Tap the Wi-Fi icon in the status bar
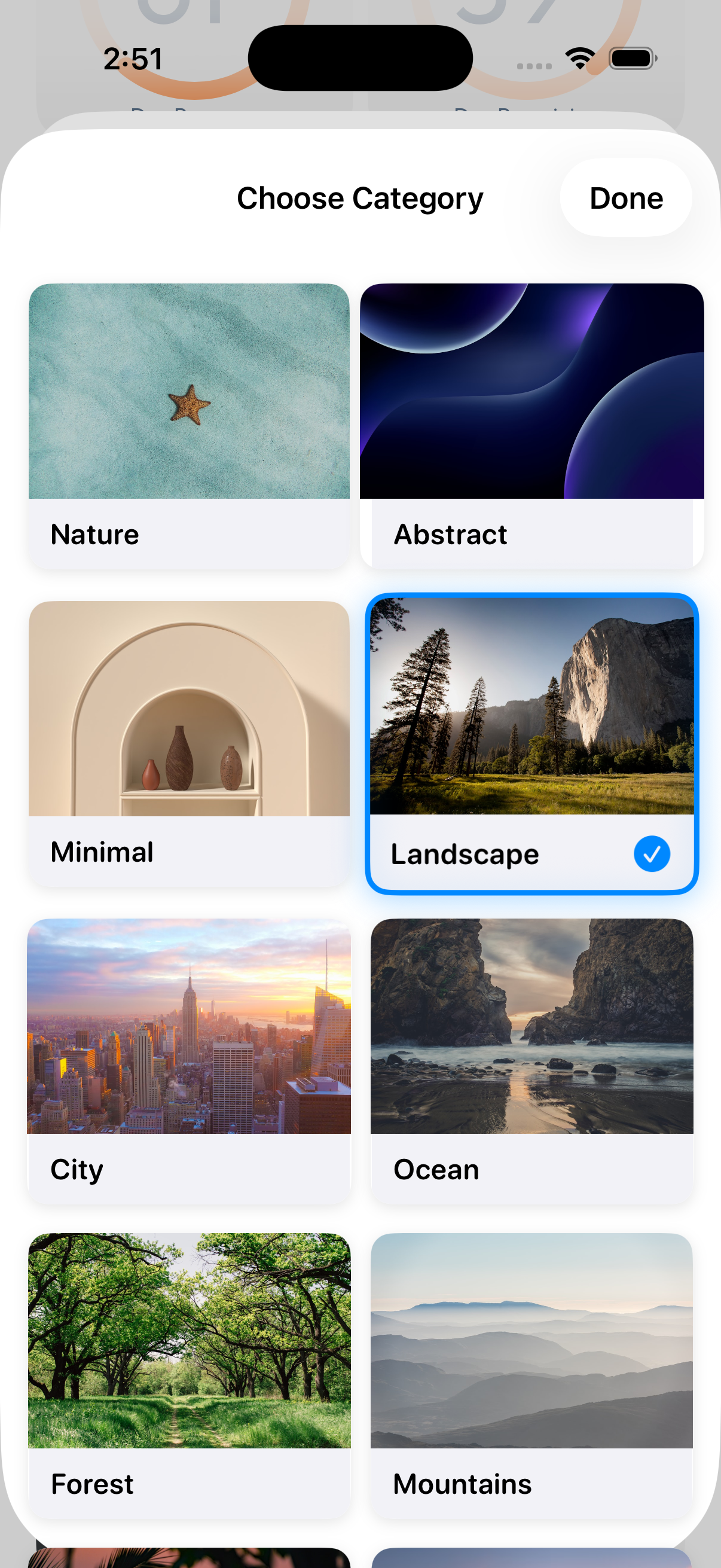Screen dimensions: 721x1568 point(579,57)
